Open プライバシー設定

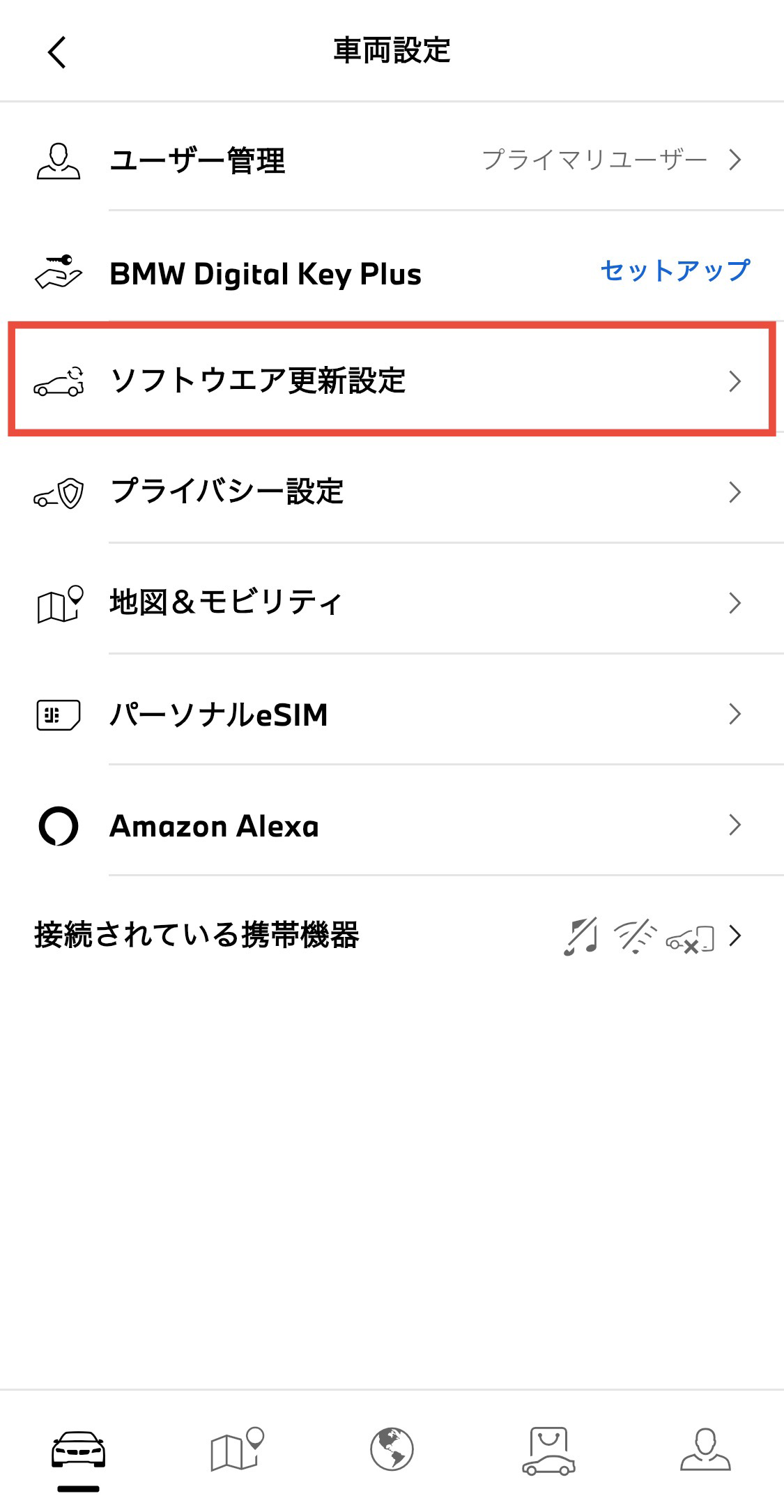pyautogui.click(x=390, y=492)
